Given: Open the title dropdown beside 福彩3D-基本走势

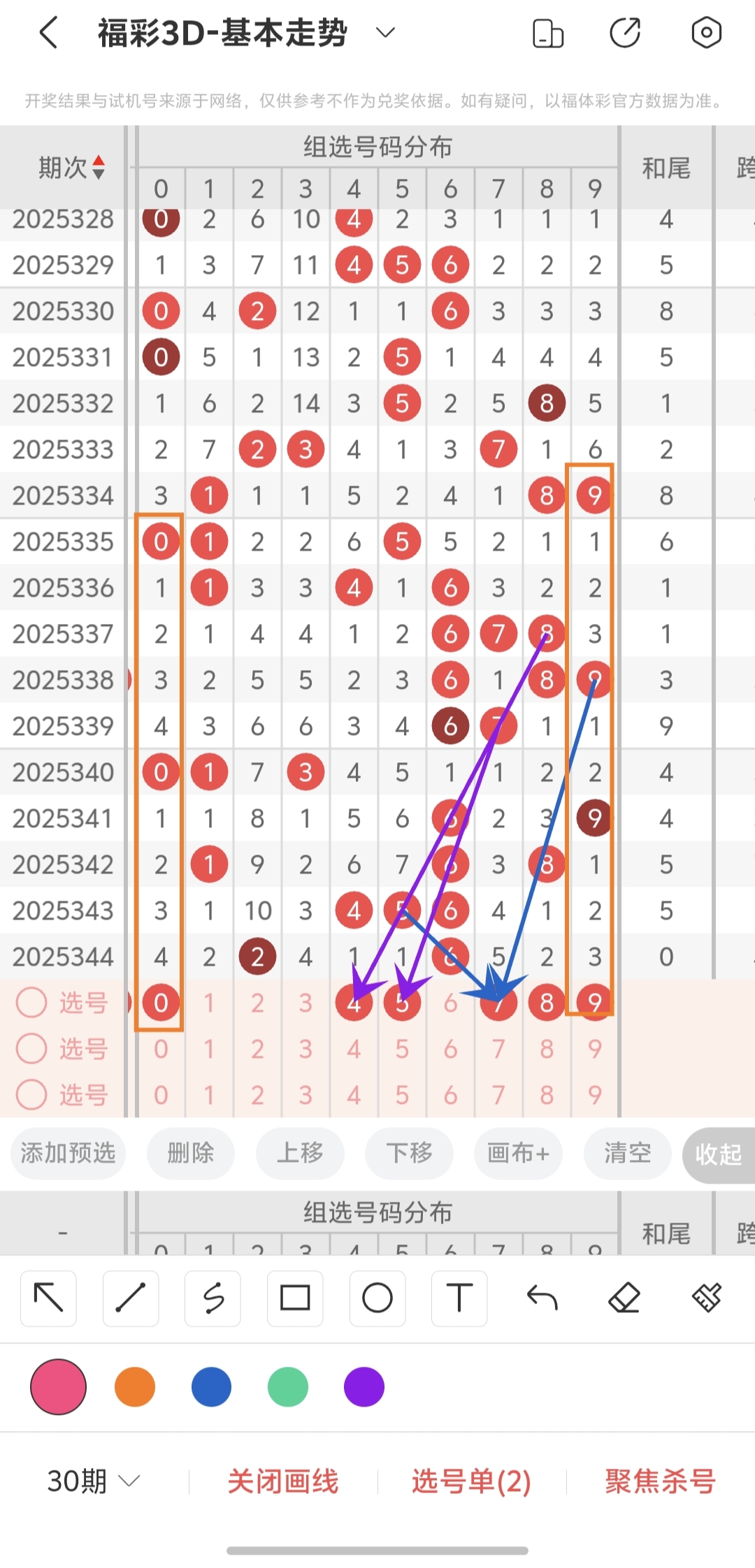Looking at the screenshot, I should [x=384, y=32].
